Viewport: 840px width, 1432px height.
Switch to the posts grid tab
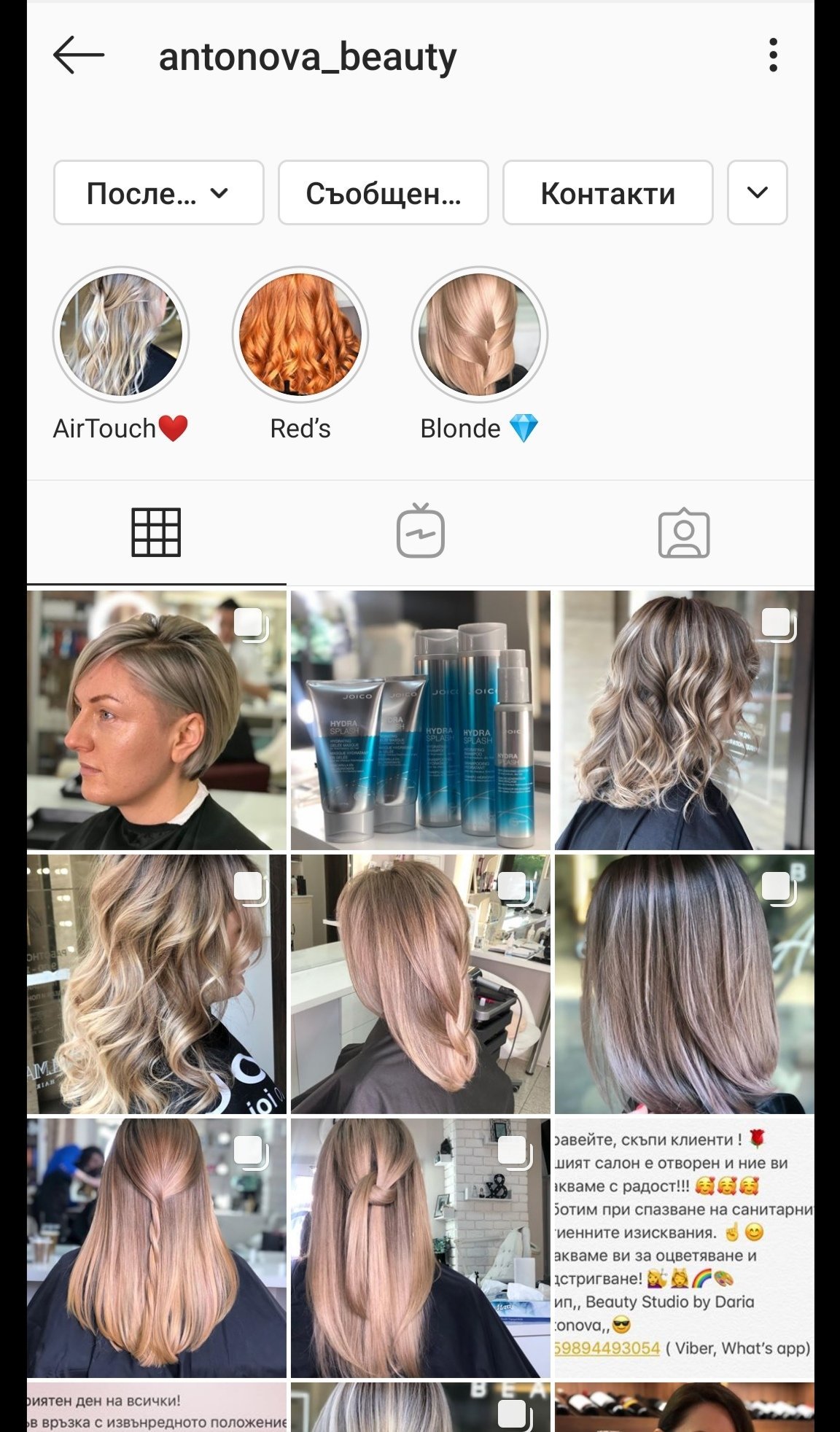(x=156, y=533)
